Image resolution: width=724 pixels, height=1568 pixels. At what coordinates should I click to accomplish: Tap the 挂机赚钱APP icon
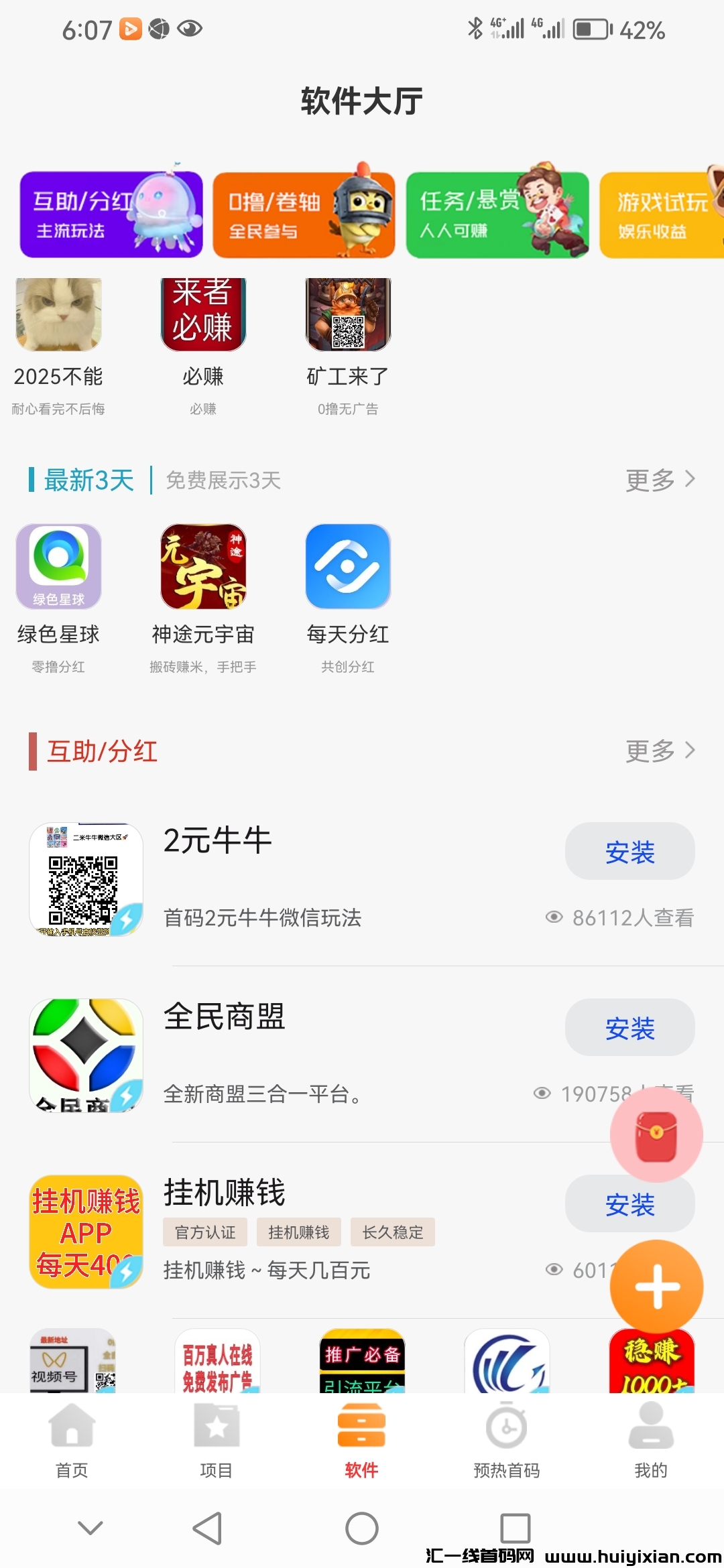tap(85, 1233)
